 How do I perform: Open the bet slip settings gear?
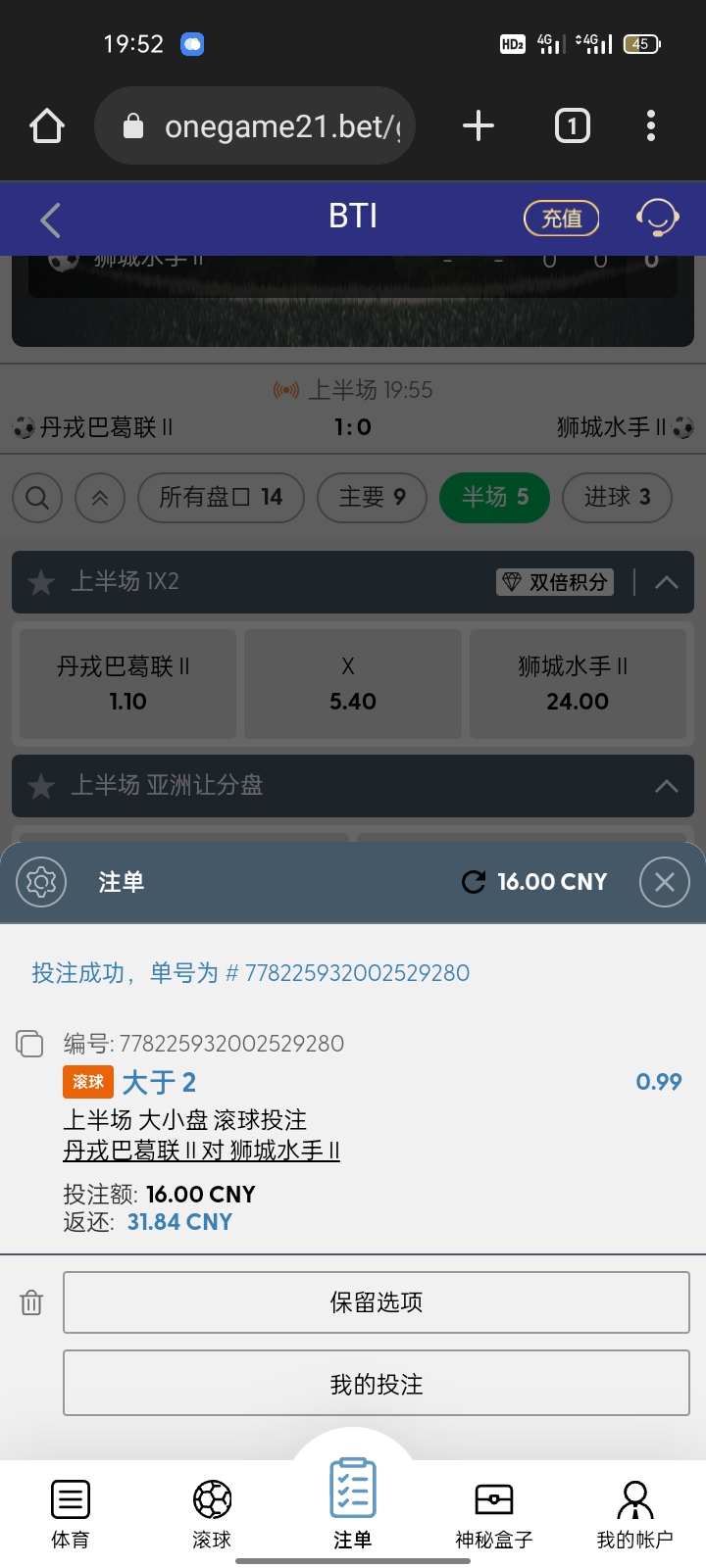[x=40, y=881]
